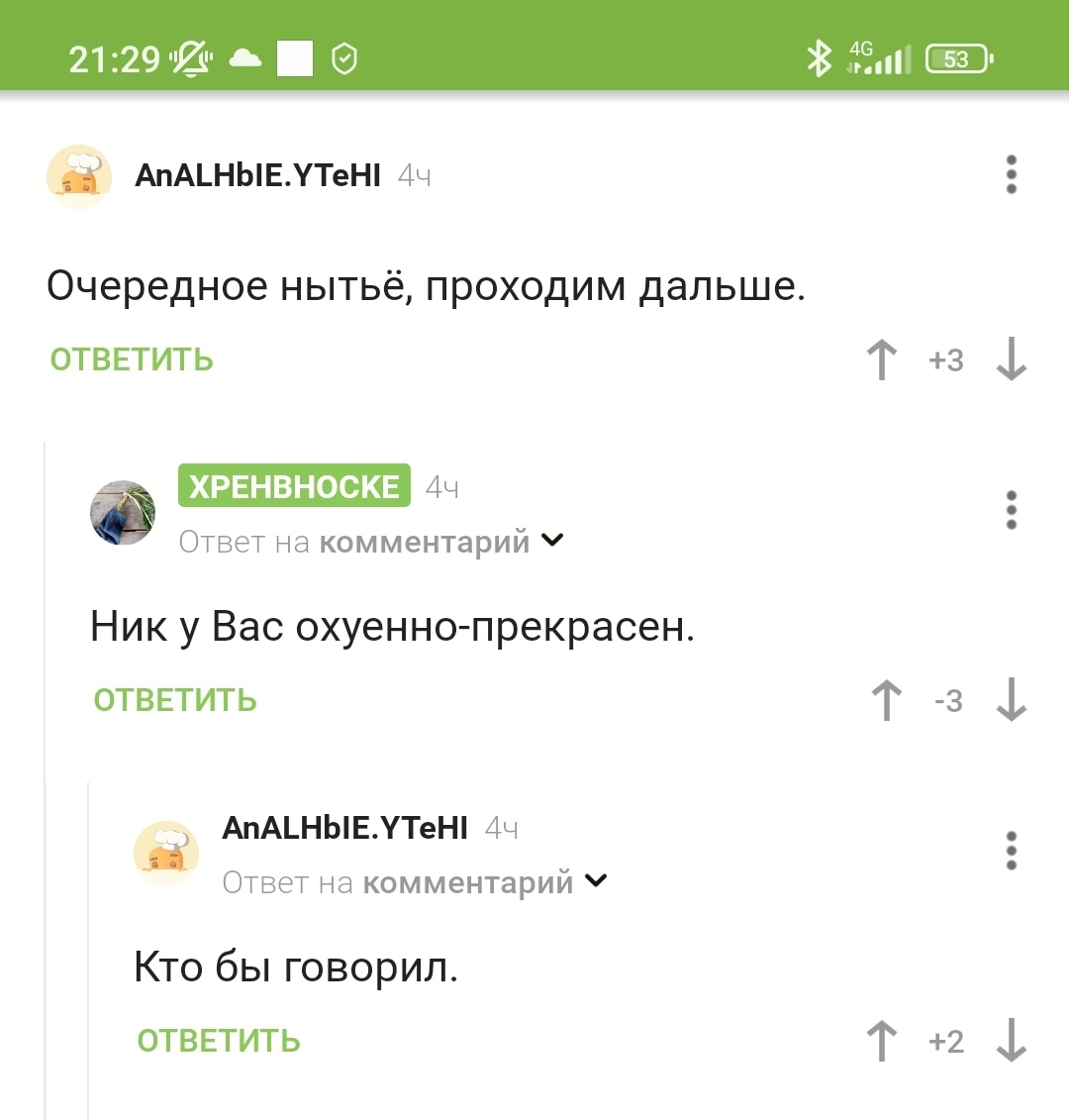Downvote the comment with +3 rating
Image resolution: width=1069 pixels, height=1120 pixels.
pos(1011,359)
